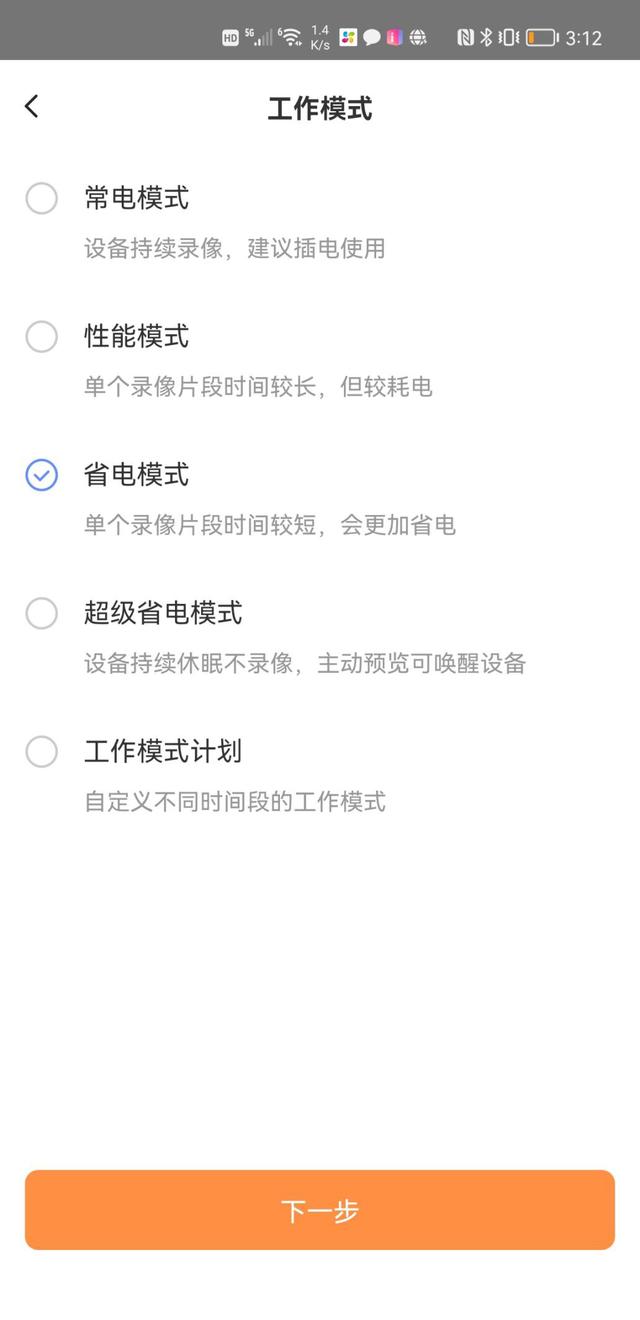
Task: Go back from the 工作模式 screen
Action: point(32,107)
